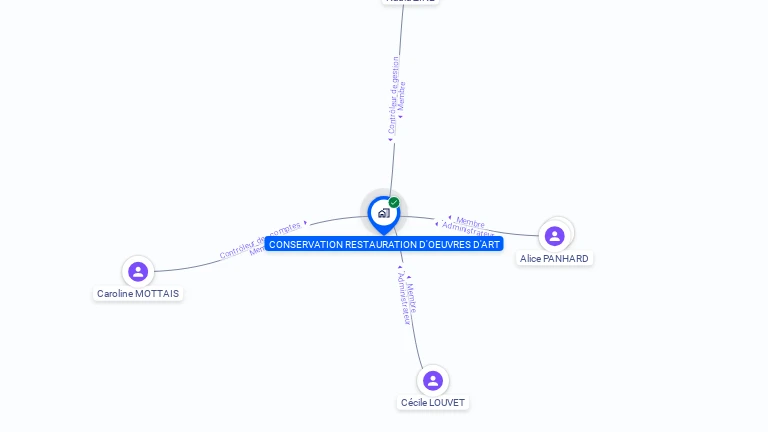
Task: Tap the Cécile LOUVET person node
Action: point(433,380)
